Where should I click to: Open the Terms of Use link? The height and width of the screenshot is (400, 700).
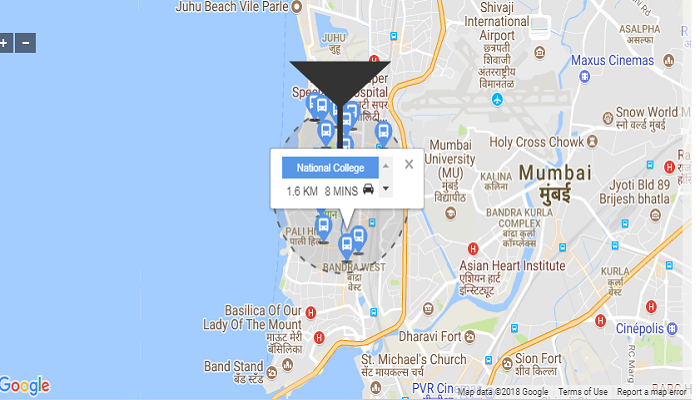(x=583, y=392)
